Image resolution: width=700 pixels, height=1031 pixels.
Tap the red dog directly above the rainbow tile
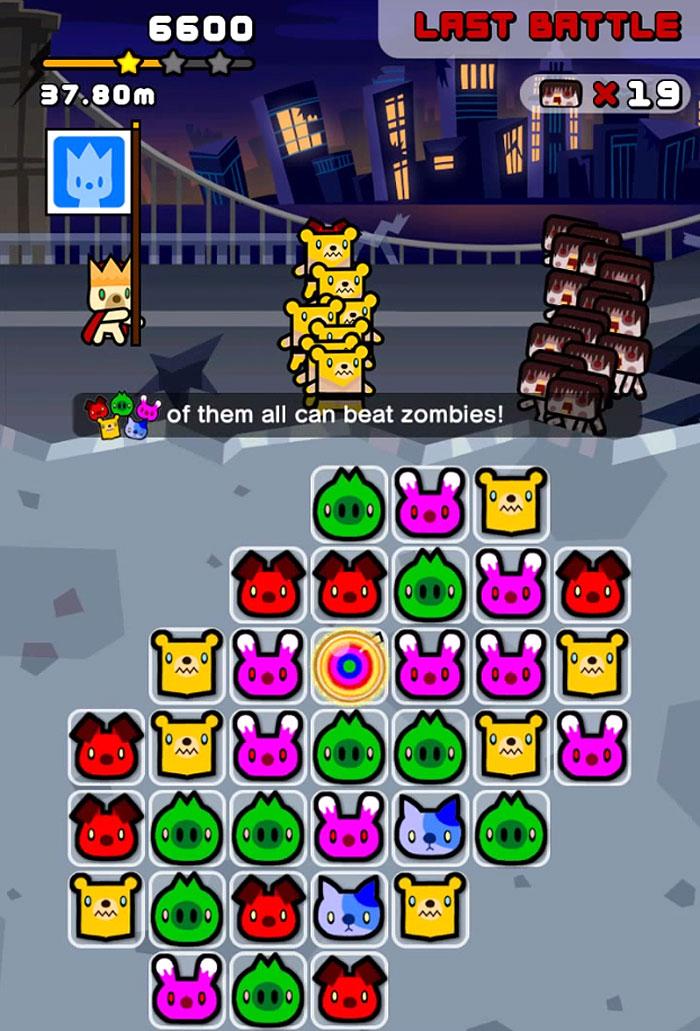coord(348,584)
